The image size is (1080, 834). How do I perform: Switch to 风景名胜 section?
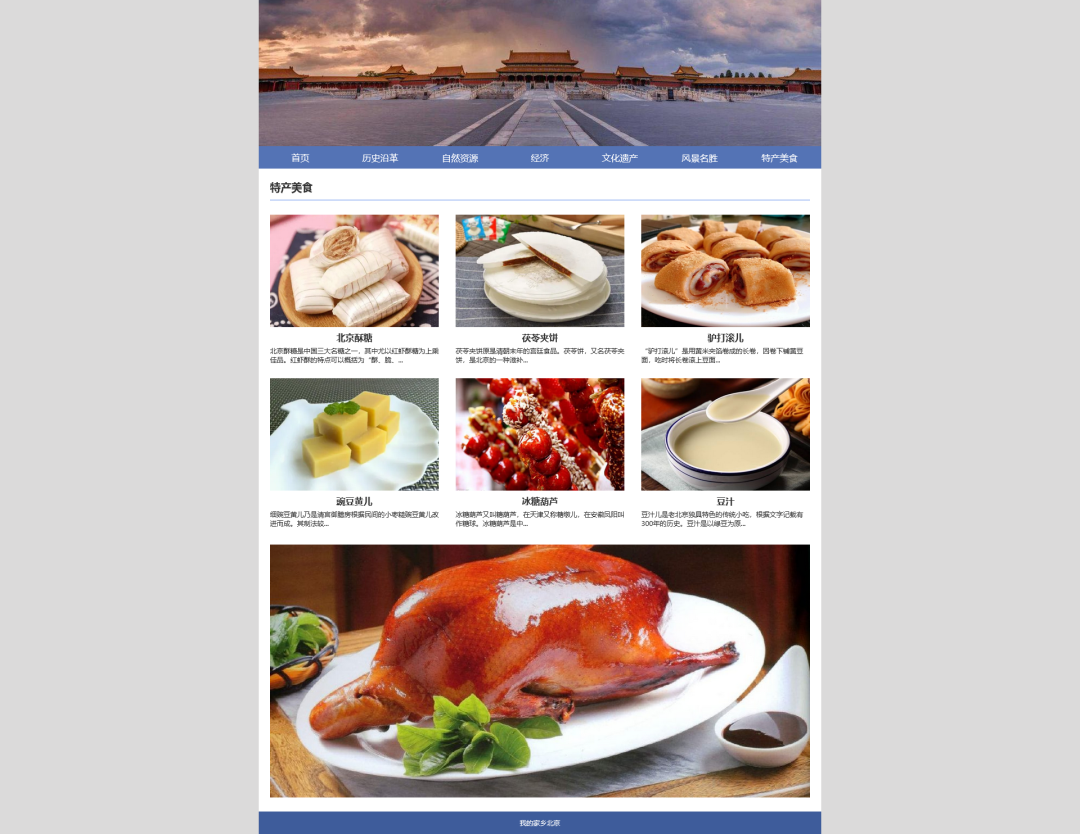click(700, 158)
